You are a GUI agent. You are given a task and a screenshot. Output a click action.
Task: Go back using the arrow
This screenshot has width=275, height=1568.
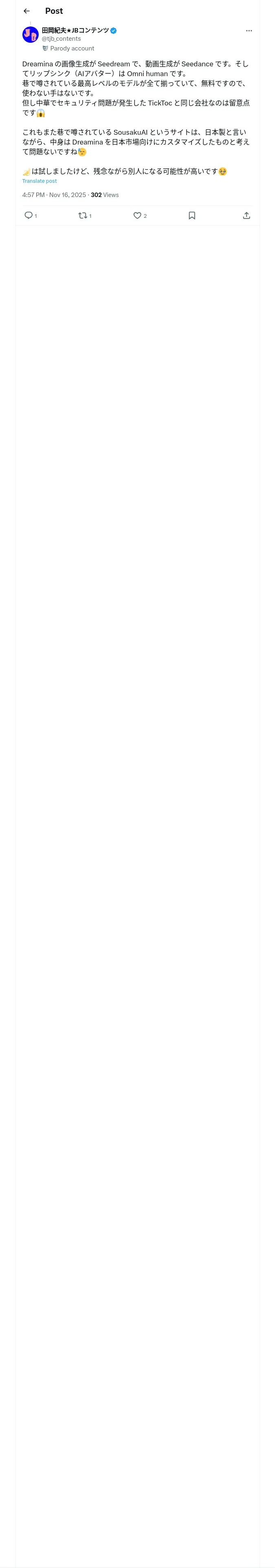pos(26,11)
